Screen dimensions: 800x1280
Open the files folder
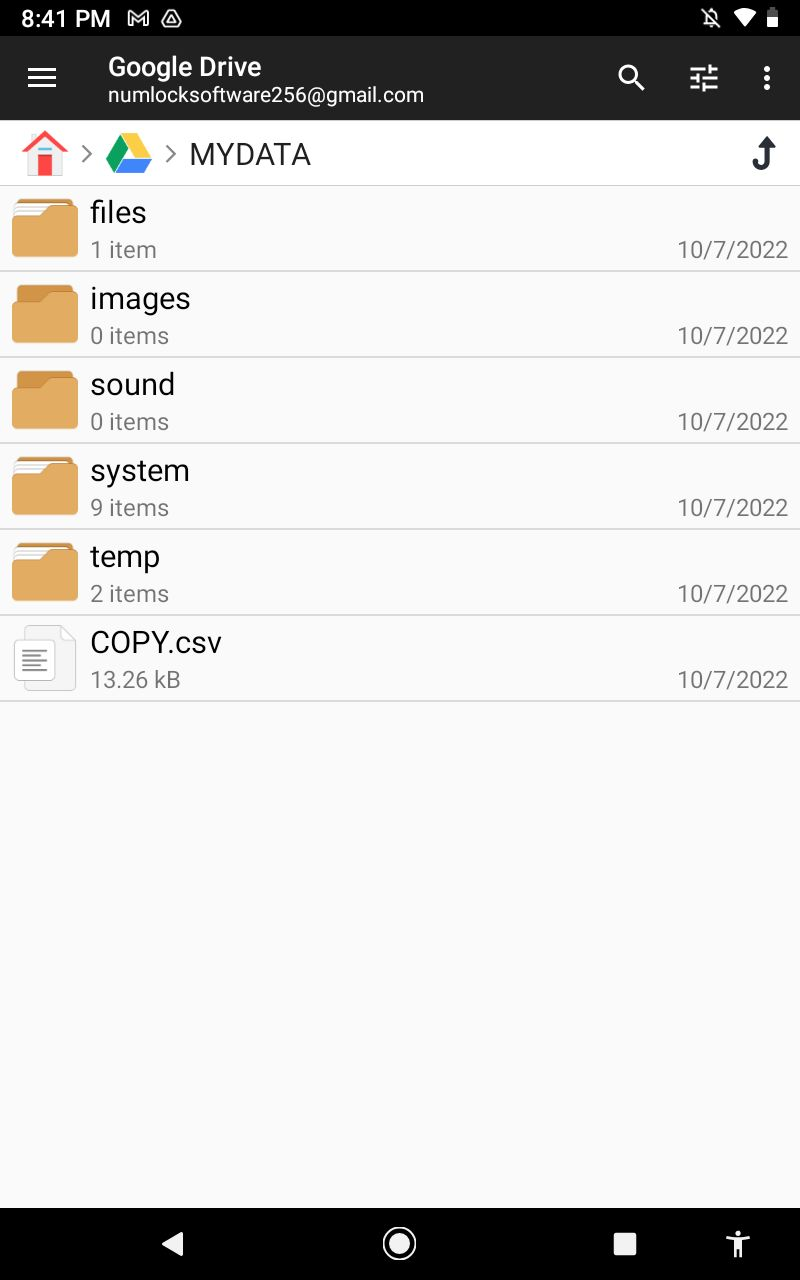(x=400, y=229)
